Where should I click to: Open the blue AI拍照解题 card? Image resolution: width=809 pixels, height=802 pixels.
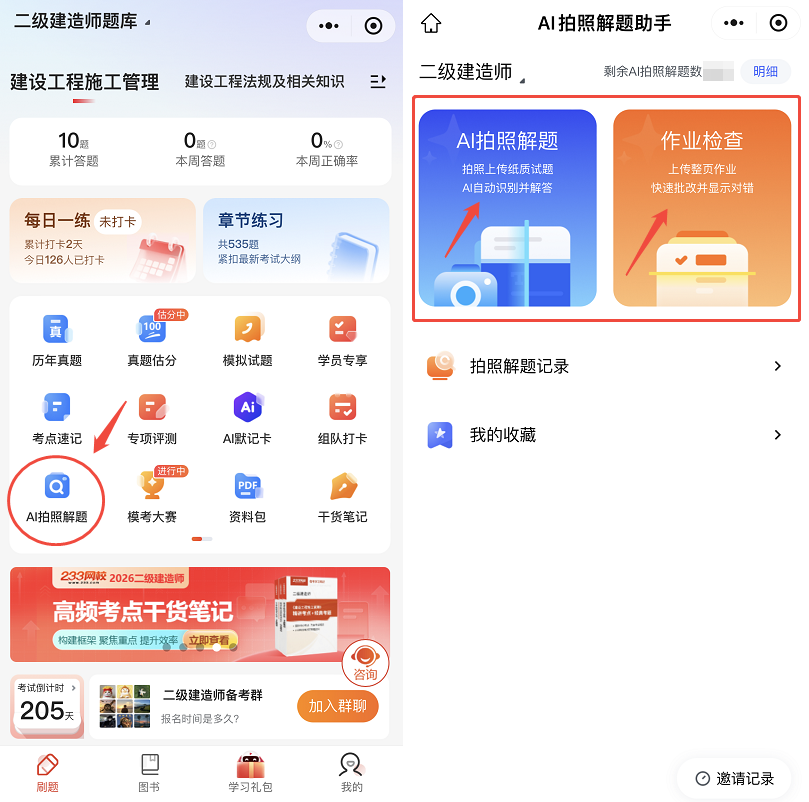tap(507, 208)
